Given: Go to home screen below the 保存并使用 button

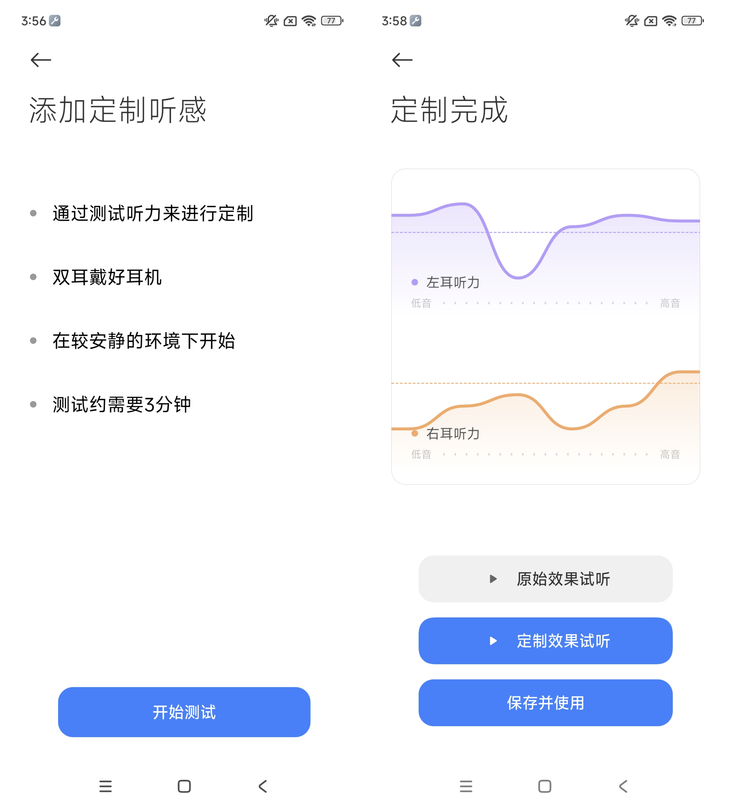Looking at the screenshot, I should pyautogui.click(x=544, y=787).
